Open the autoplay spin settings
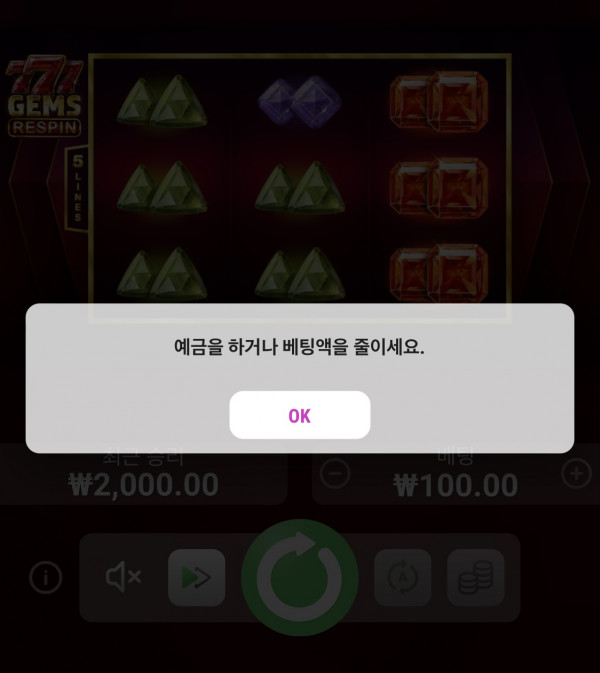The width and height of the screenshot is (600, 673). click(402, 577)
